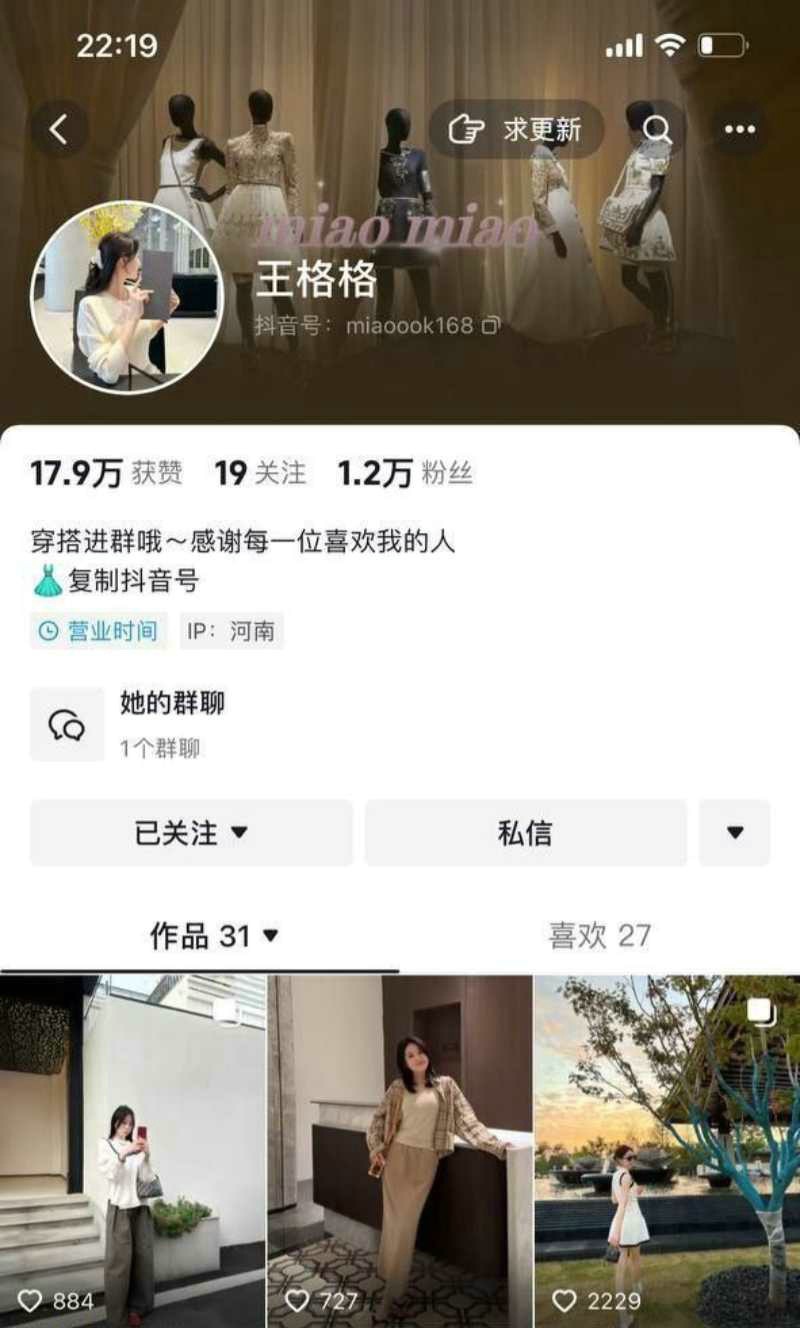Viewport: 800px width, 1328px height.
Task: Copy the Douyin ID miaoook168
Action: [x=491, y=326]
